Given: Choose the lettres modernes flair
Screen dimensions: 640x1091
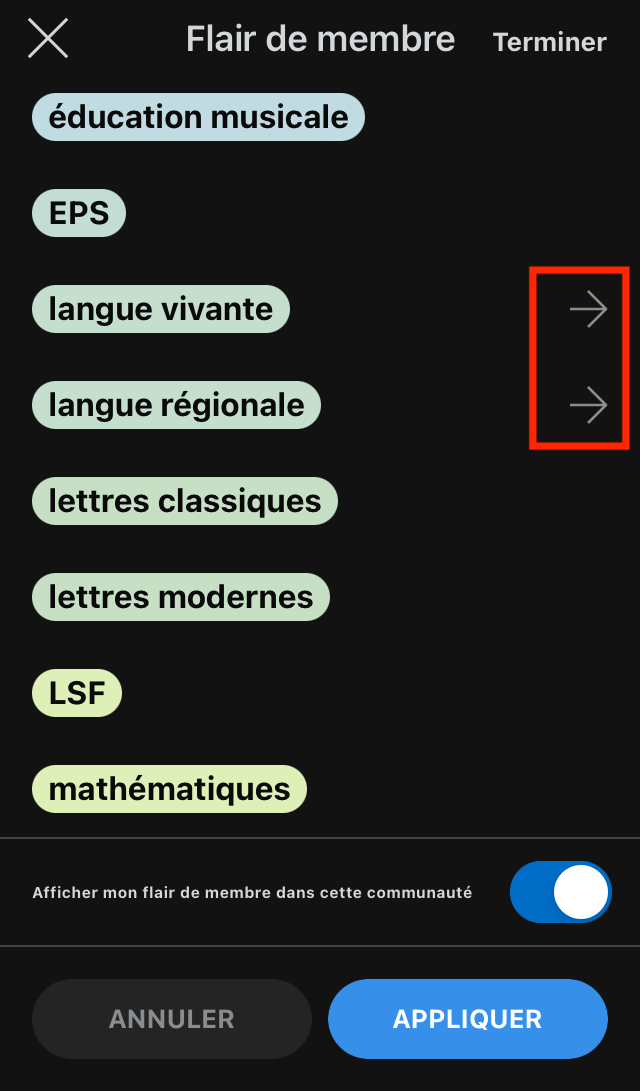Looking at the screenshot, I should (x=181, y=597).
